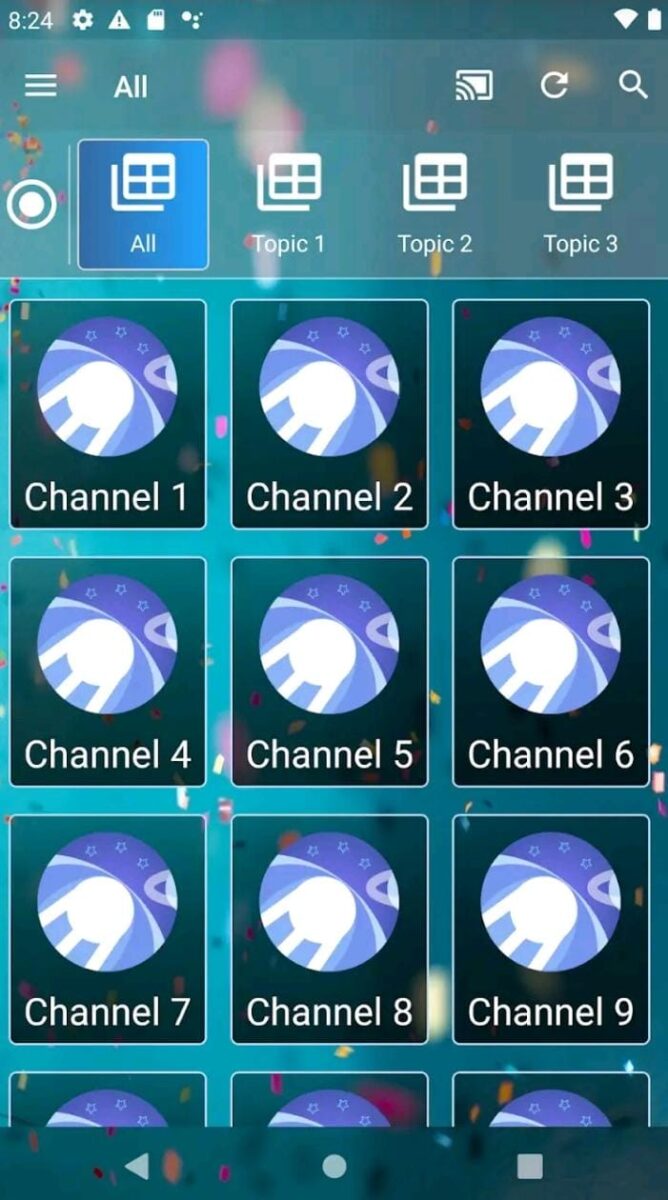Tap the cast to device icon
This screenshot has width=668, height=1200.
click(474, 86)
